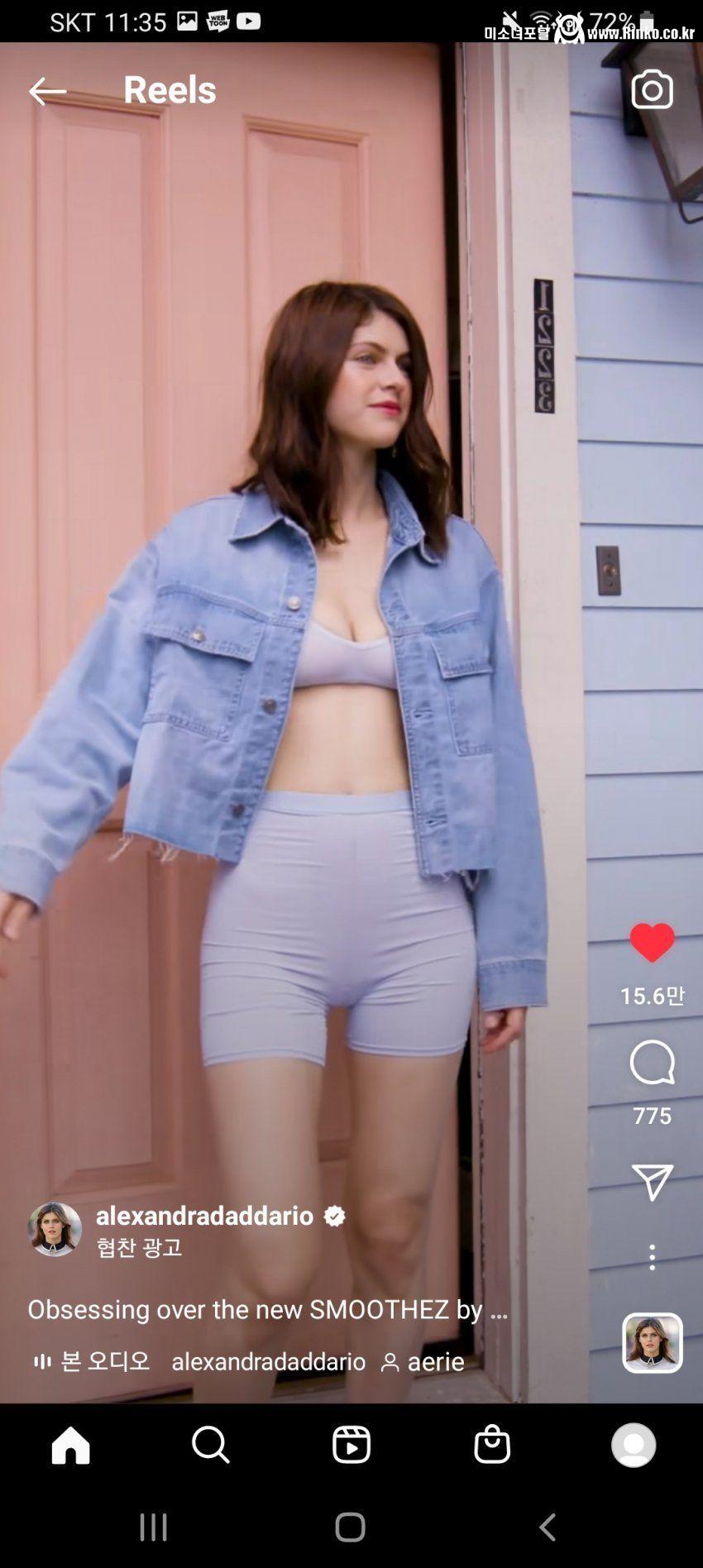Open the comments on this reel

click(652, 1063)
